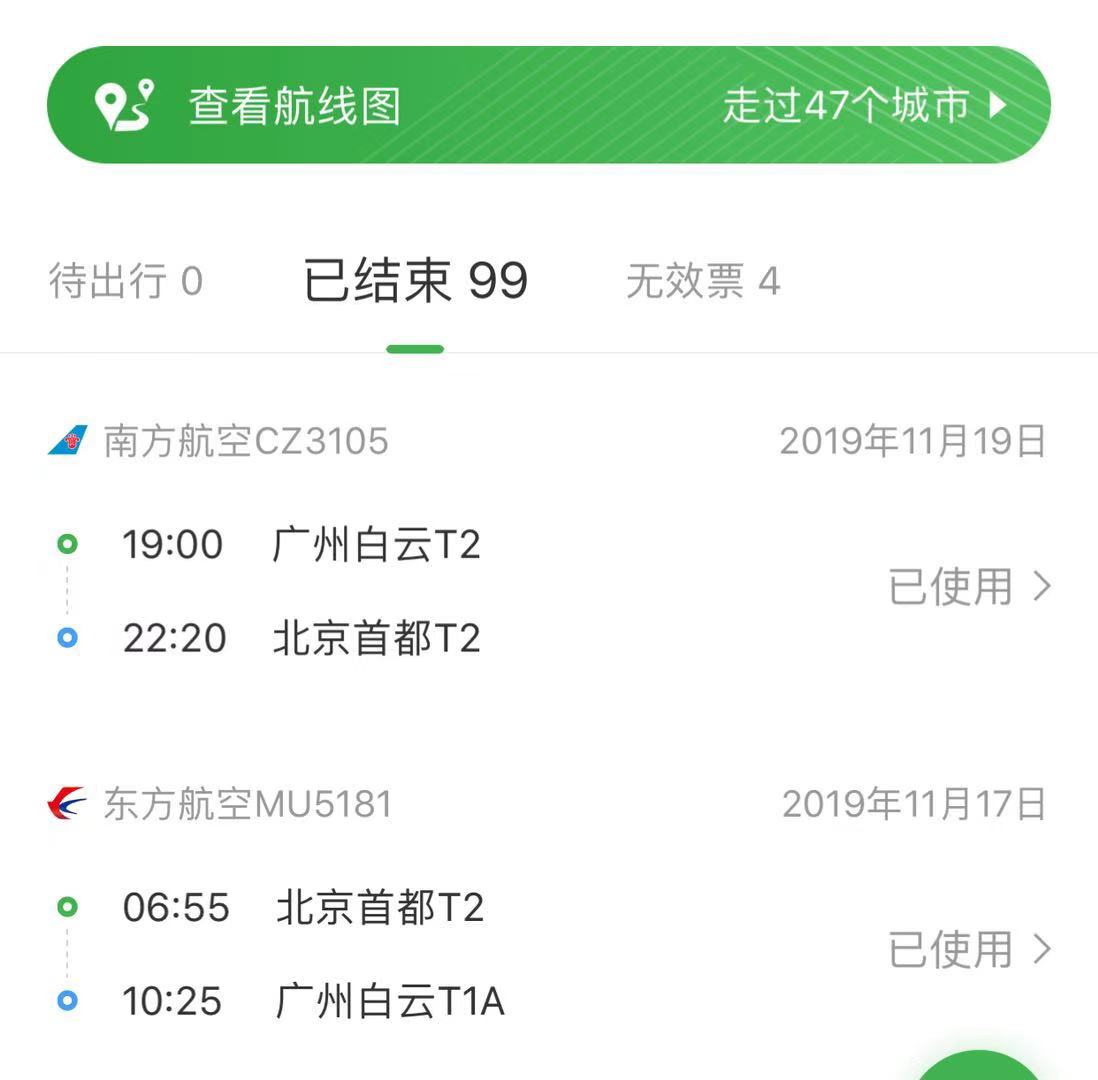The width and height of the screenshot is (1098, 1080).
Task: Switch to the 待出行 tab
Action: pyautogui.click(x=126, y=281)
